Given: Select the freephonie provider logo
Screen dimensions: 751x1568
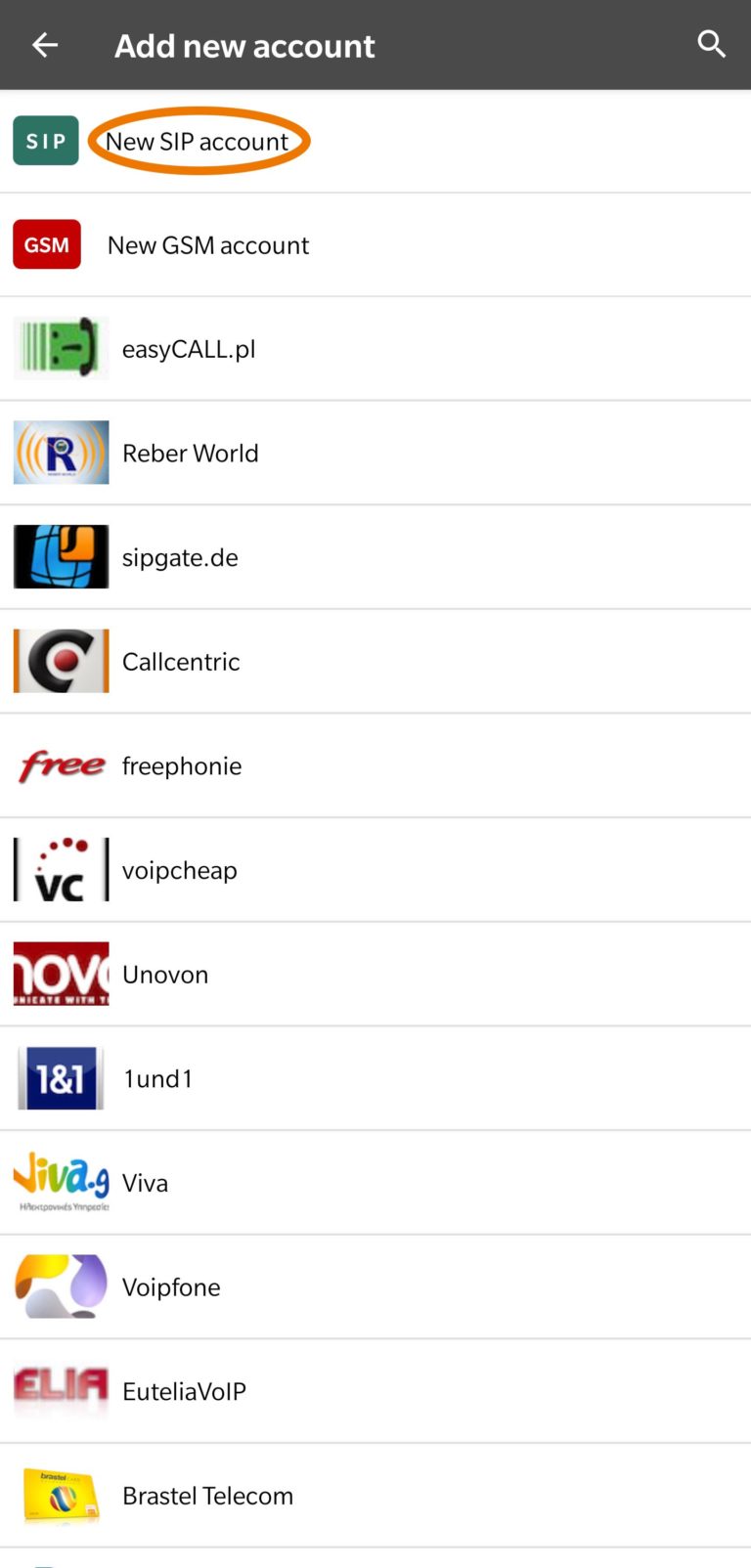Looking at the screenshot, I should click(61, 765).
